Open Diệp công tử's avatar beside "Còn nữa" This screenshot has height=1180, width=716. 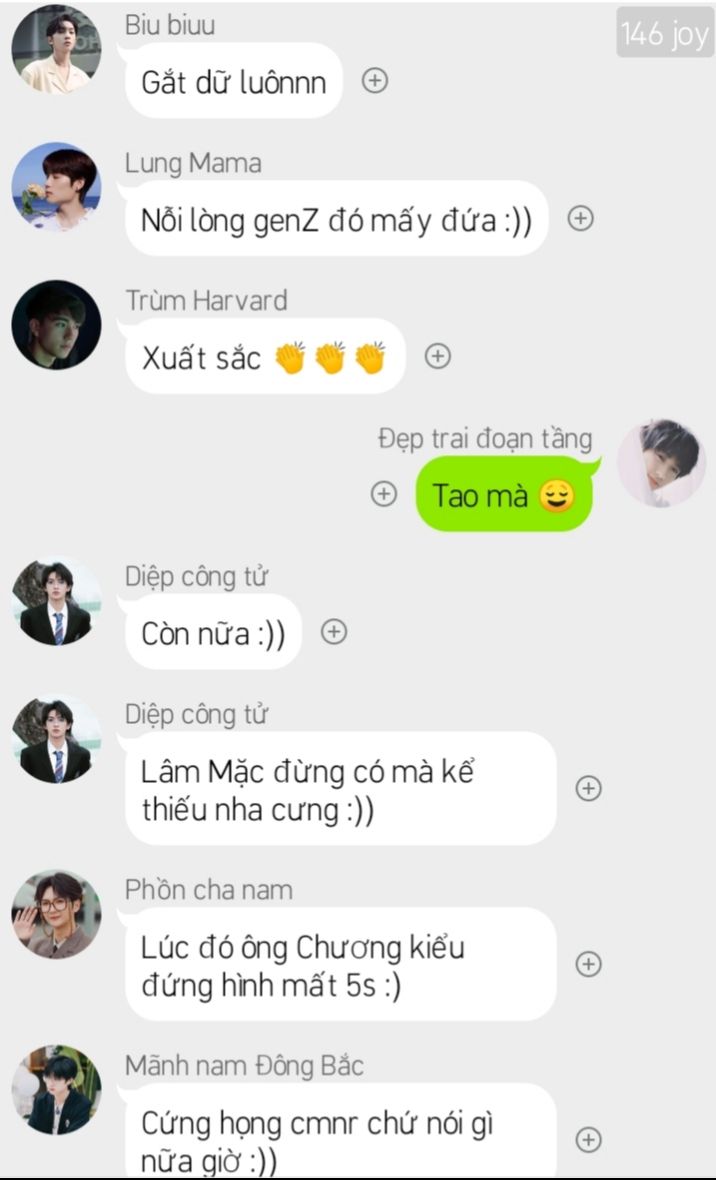click(x=56, y=601)
